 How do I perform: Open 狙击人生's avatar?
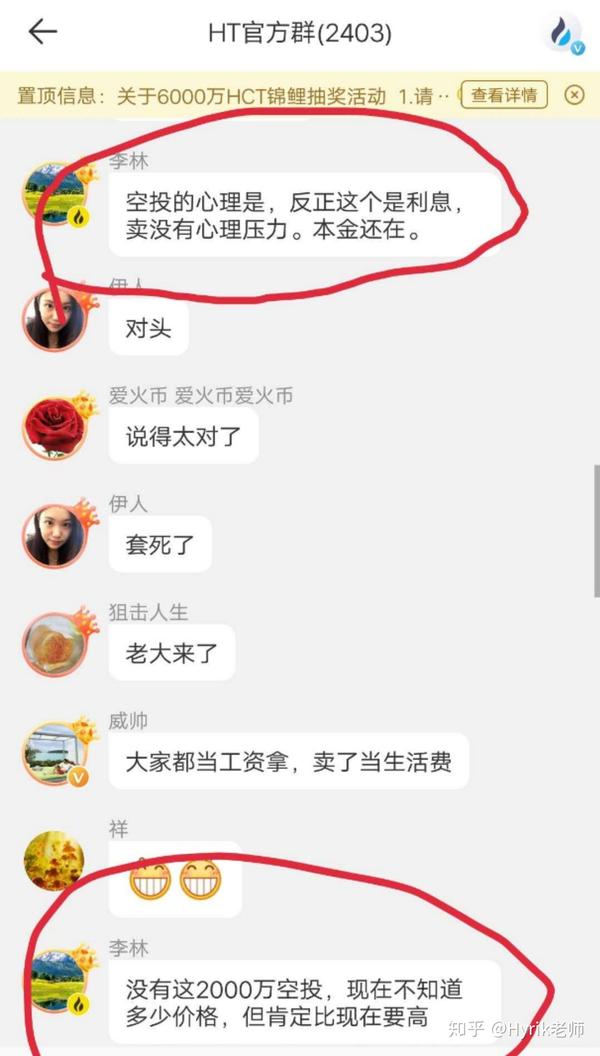tap(54, 644)
